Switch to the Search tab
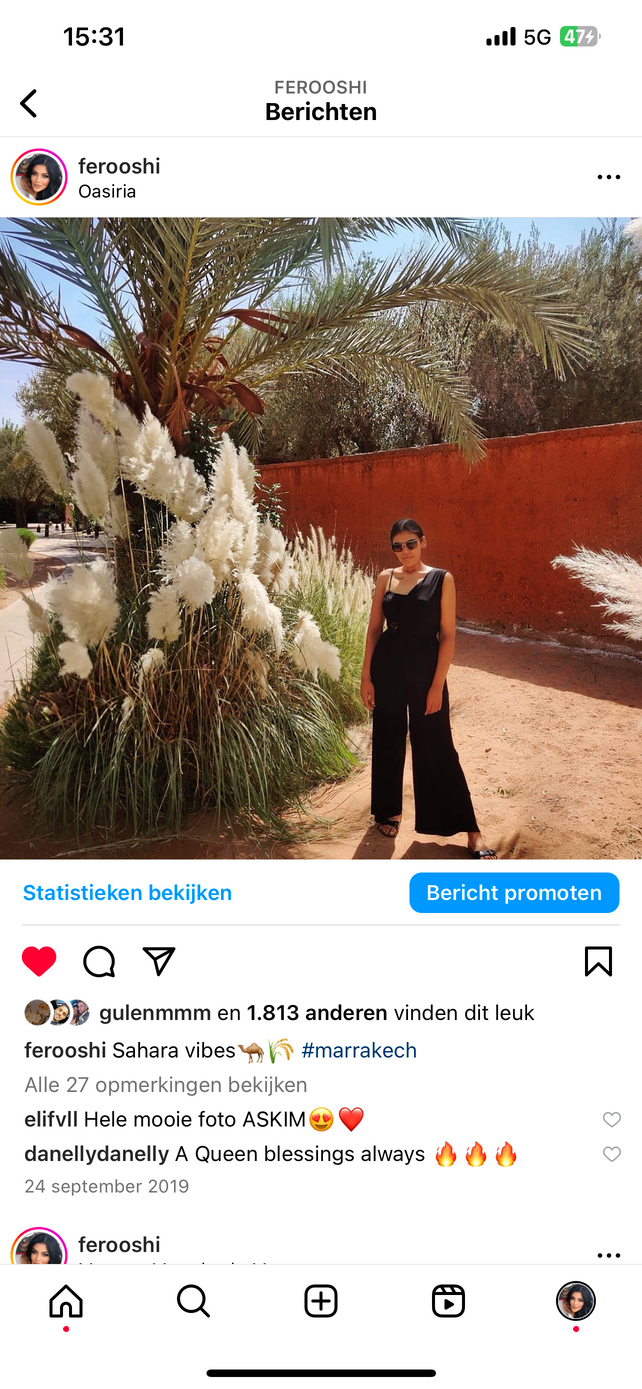642x1389 pixels. (x=193, y=1301)
